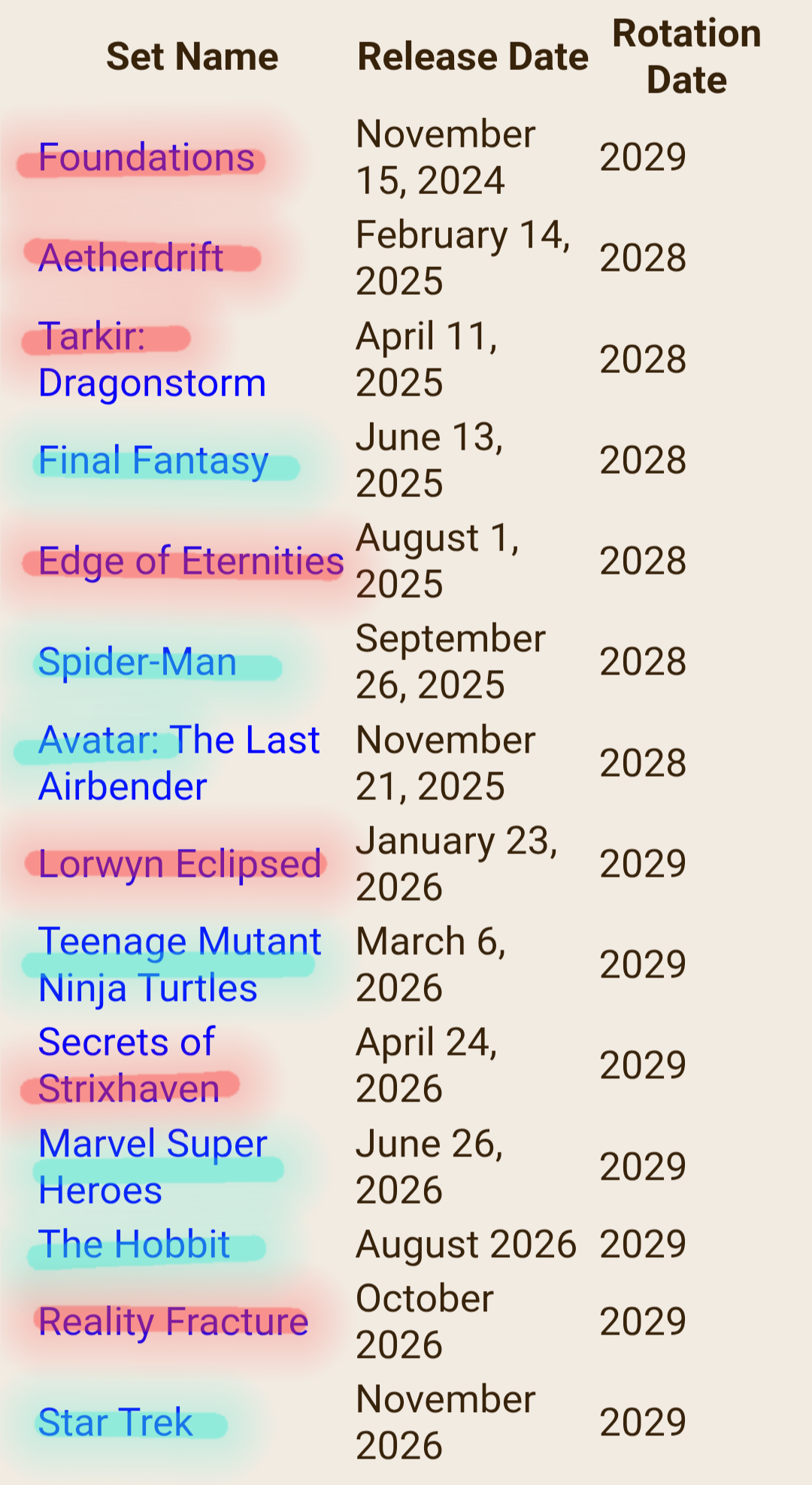The image size is (812, 1485).
Task: Open the Foundations set link
Action: 147,158
